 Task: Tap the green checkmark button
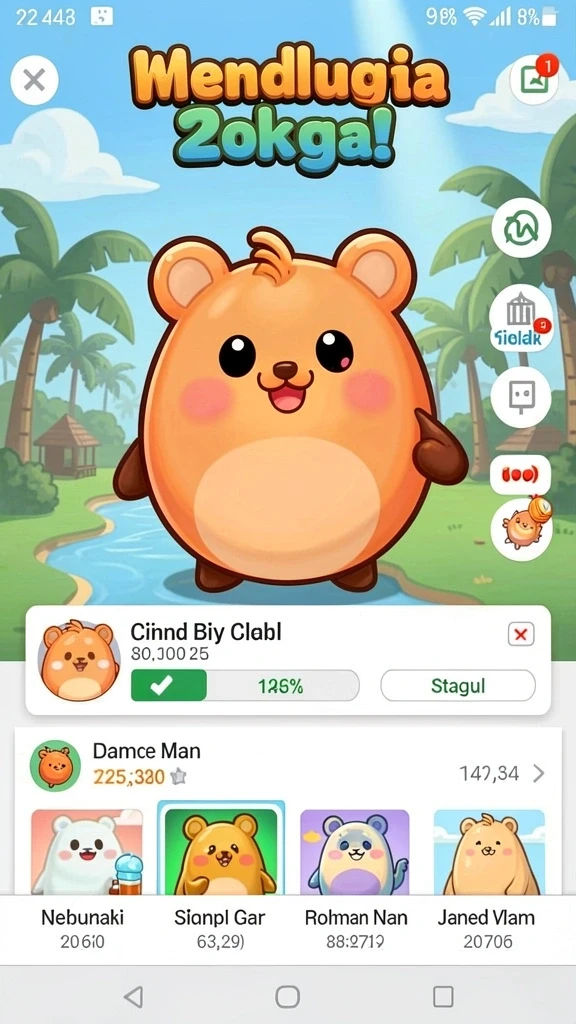[168, 686]
